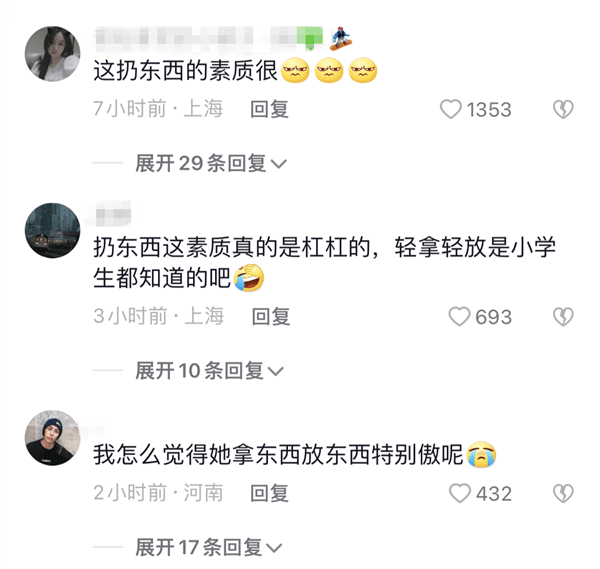Image resolution: width=600 pixels, height=569 pixels.
Task: Like the comment with 432 likes
Action: click(x=459, y=493)
